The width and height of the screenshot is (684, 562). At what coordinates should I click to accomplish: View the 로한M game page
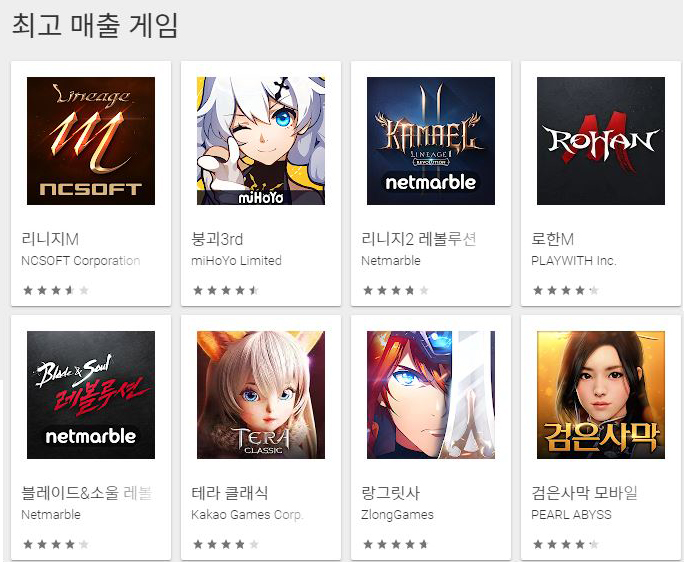(x=600, y=141)
